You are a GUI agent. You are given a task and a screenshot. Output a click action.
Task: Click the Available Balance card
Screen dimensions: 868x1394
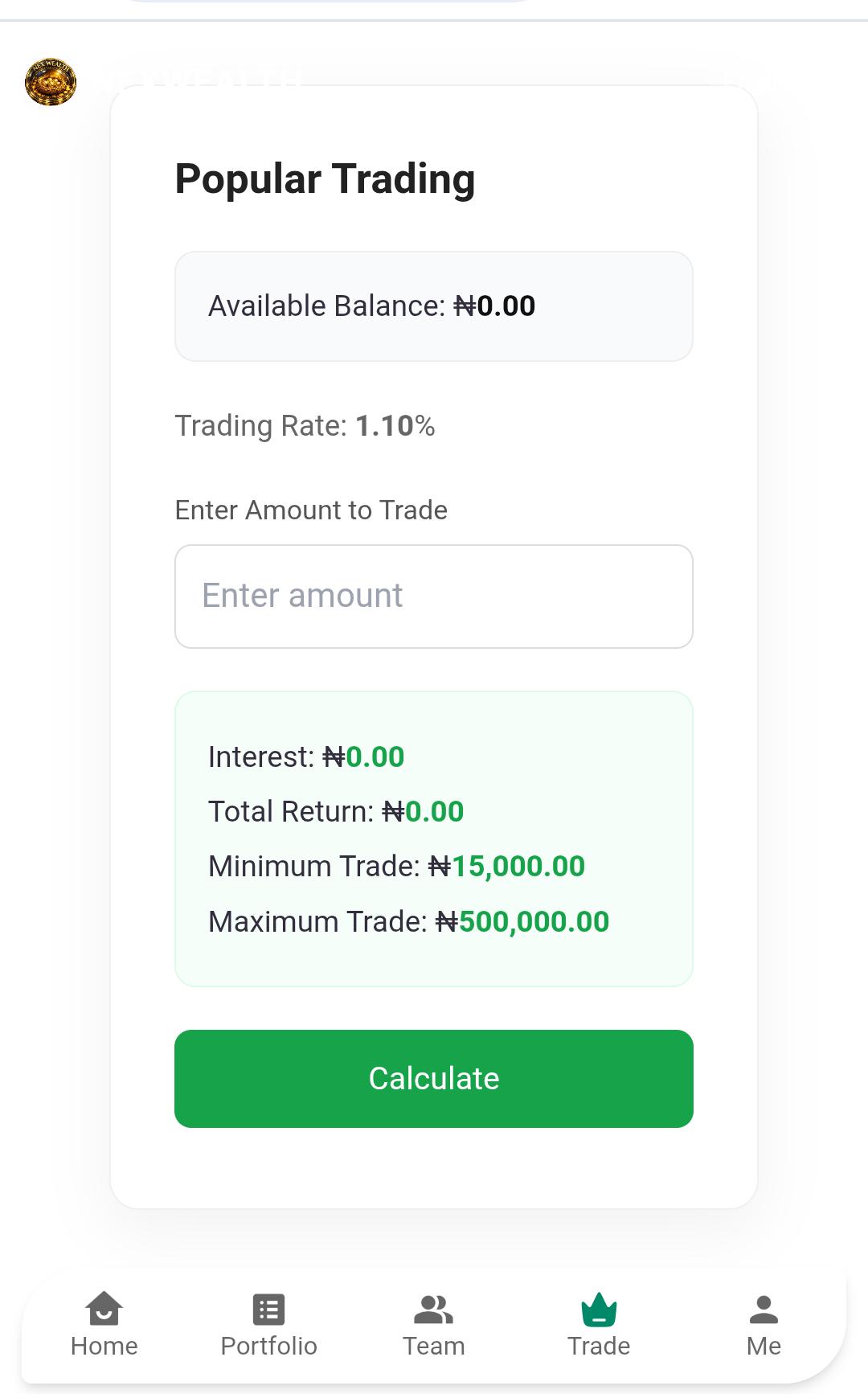click(x=433, y=306)
